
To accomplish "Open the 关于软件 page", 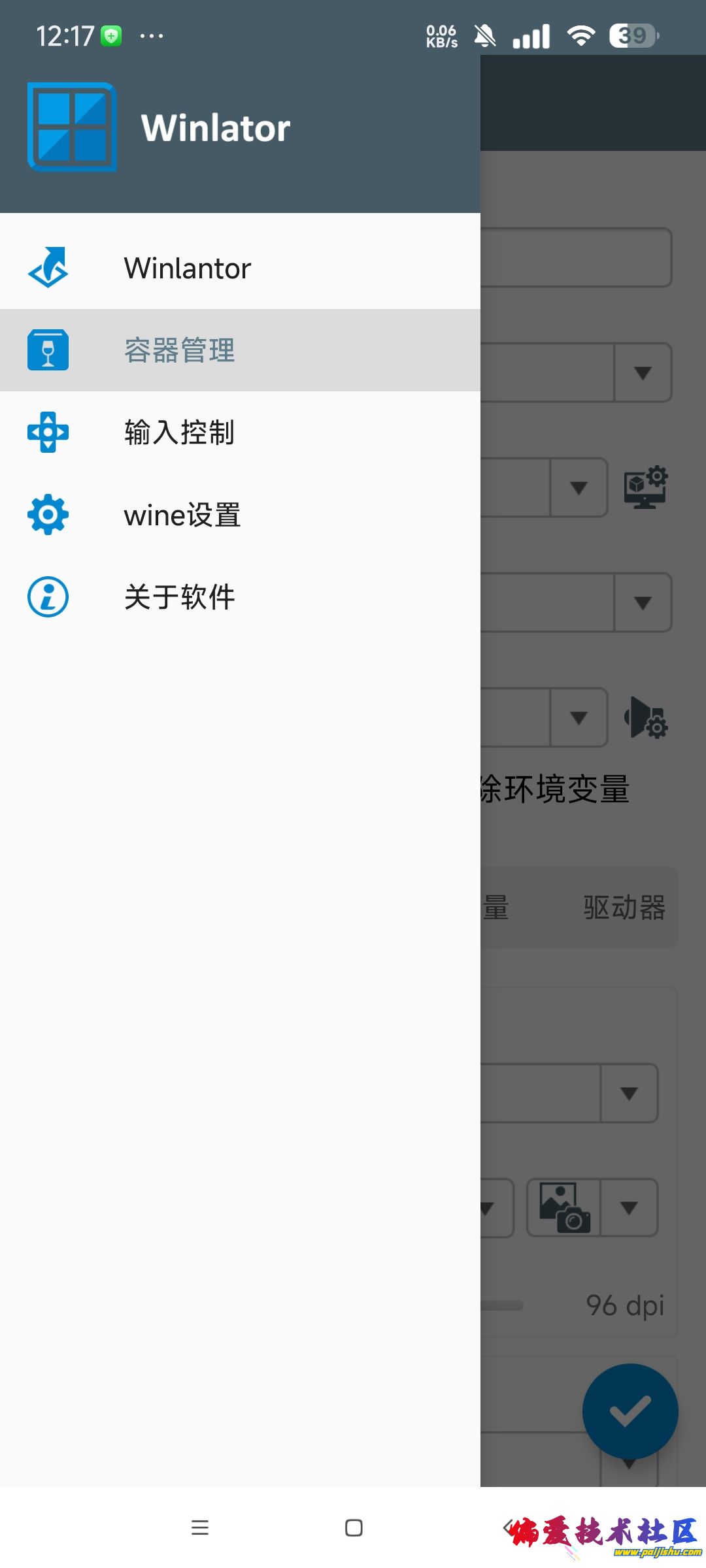I will tap(180, 597).
